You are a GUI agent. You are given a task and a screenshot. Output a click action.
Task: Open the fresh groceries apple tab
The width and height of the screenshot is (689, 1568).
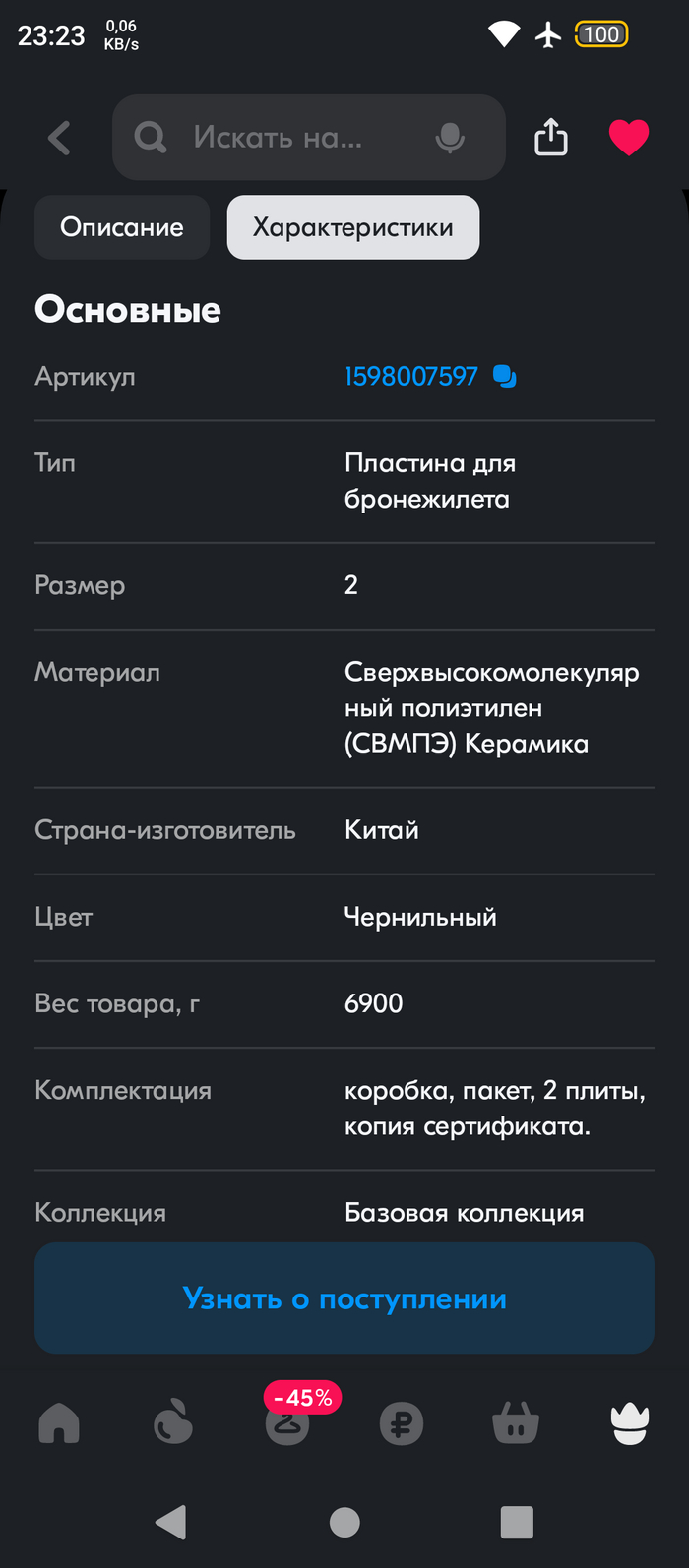173,1423
